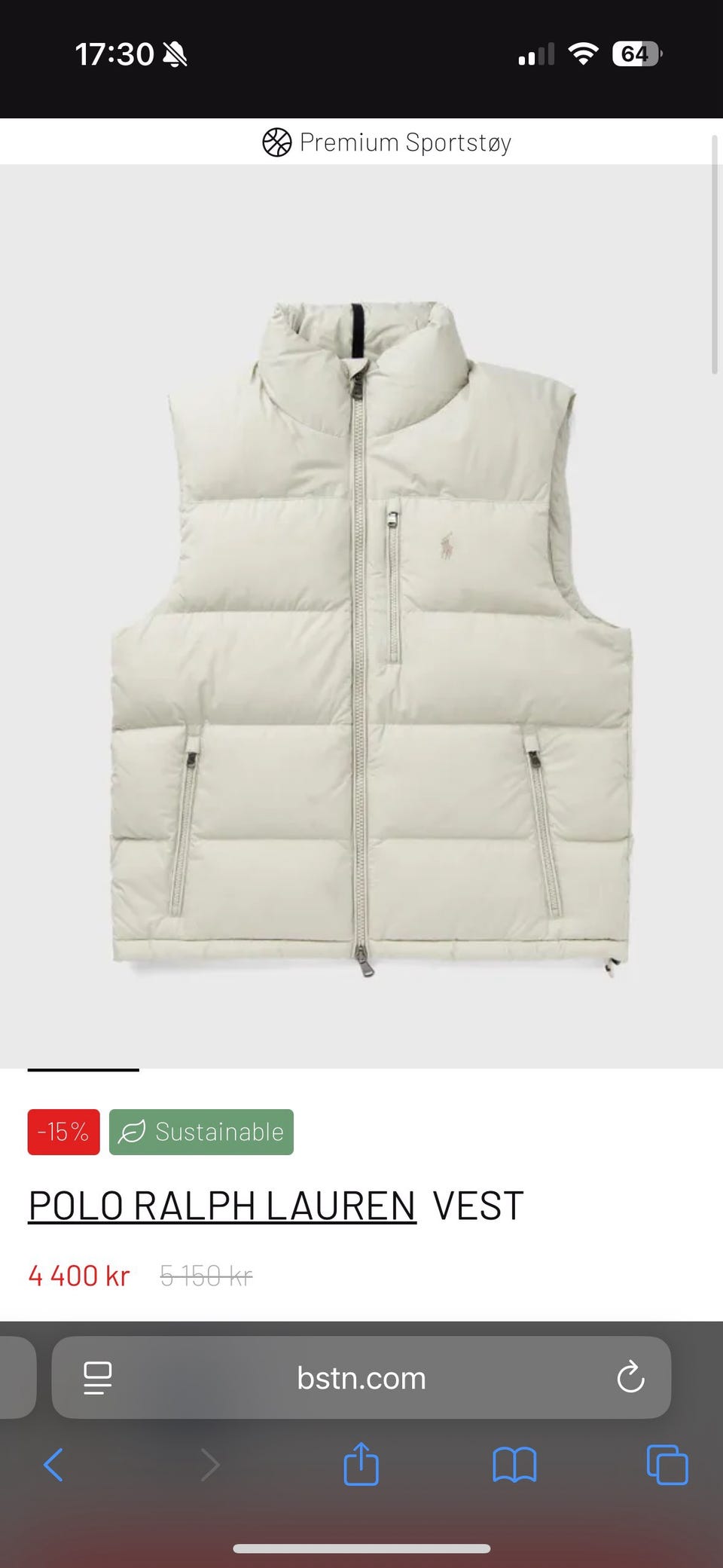Go back to the previous page
This screenshot has width=723, height=1568.
point(53,1466)
